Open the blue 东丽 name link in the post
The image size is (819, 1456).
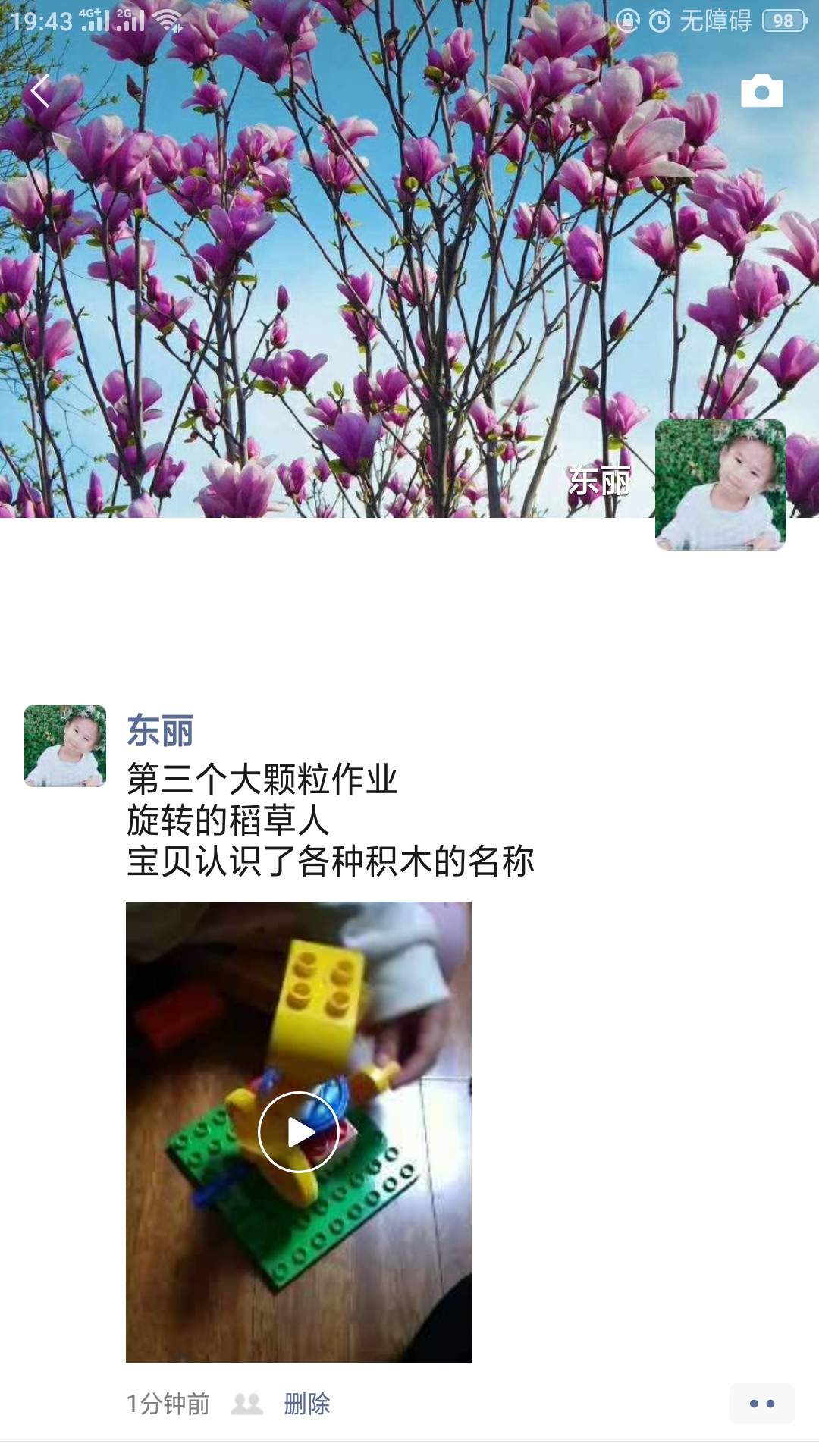tap(160, 731)
